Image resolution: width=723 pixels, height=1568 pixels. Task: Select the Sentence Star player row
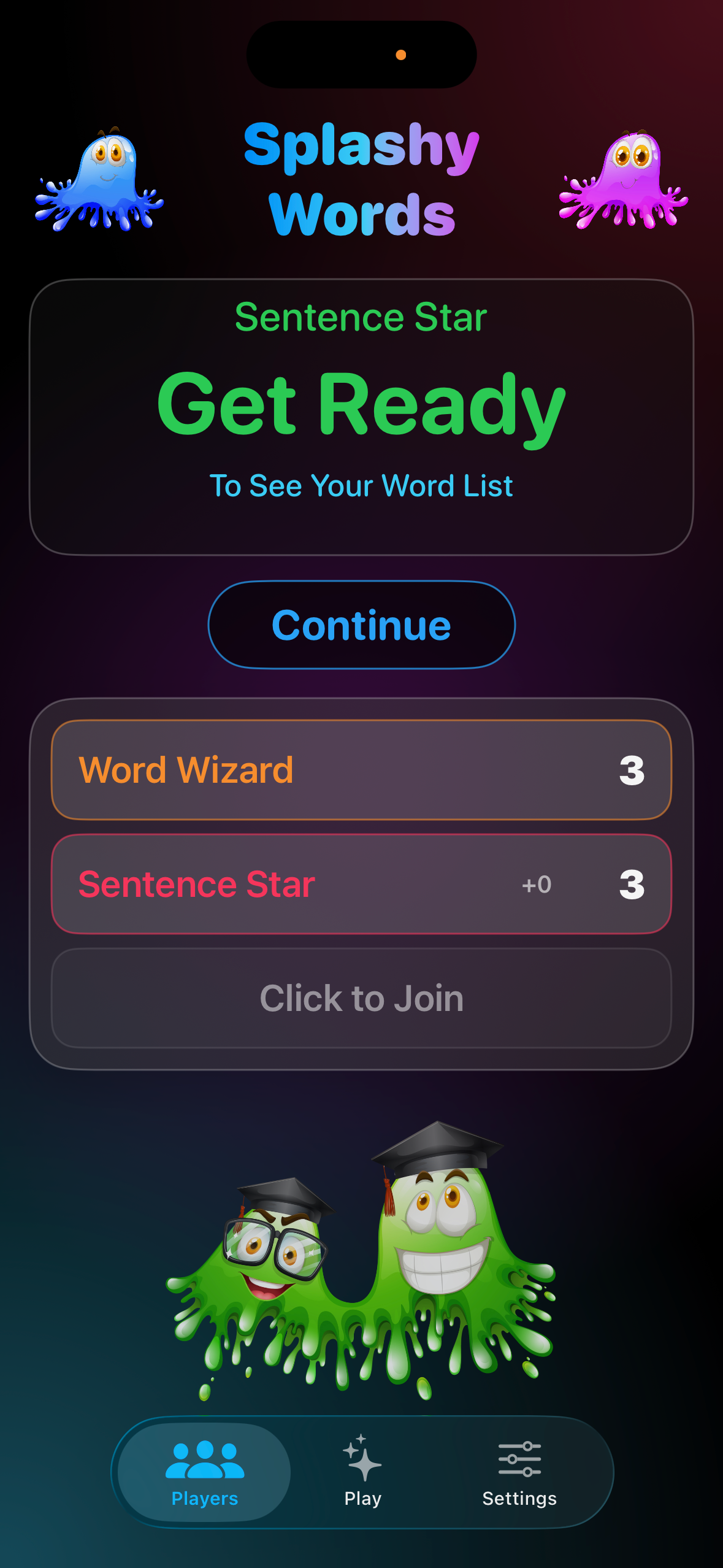click(x=361, y=884)
